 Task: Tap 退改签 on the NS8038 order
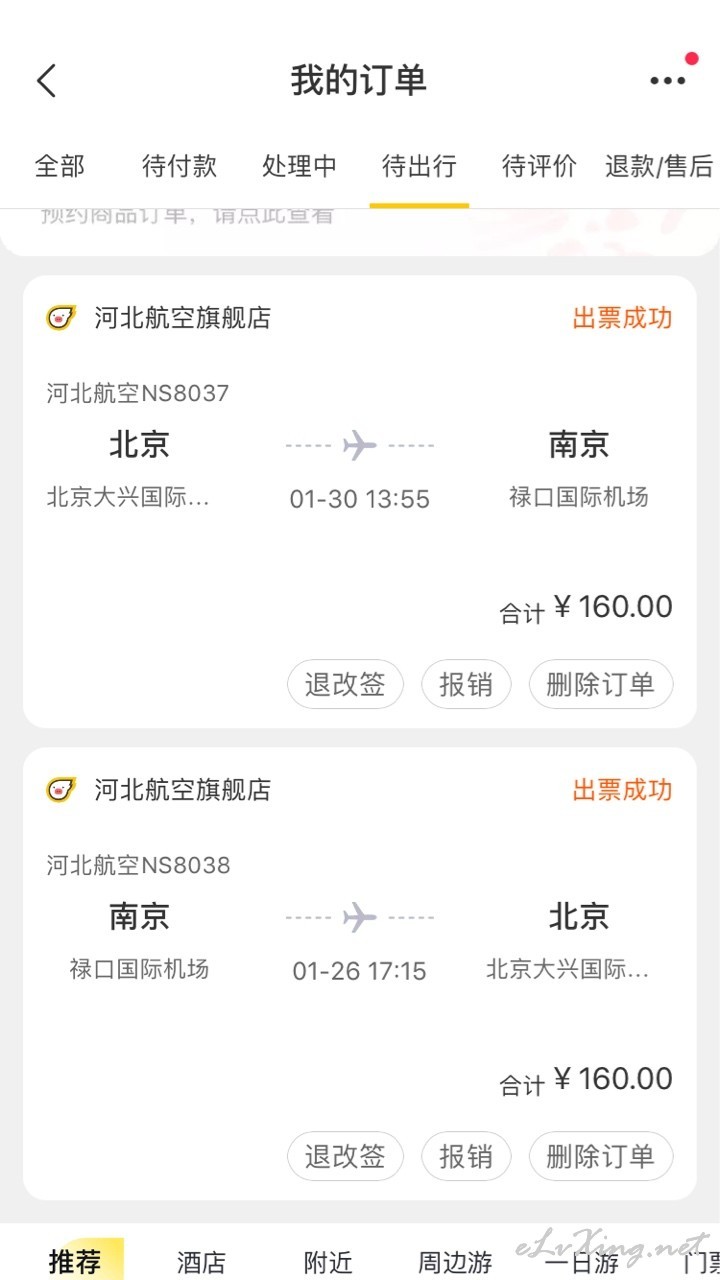click(345, 1157)
